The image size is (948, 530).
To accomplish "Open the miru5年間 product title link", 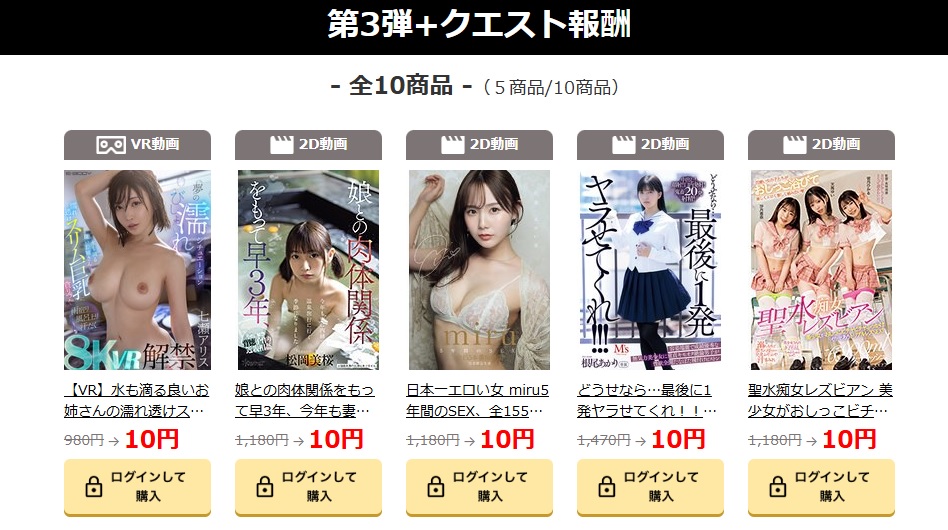I will pyautogui.click(x=479, y=400).
